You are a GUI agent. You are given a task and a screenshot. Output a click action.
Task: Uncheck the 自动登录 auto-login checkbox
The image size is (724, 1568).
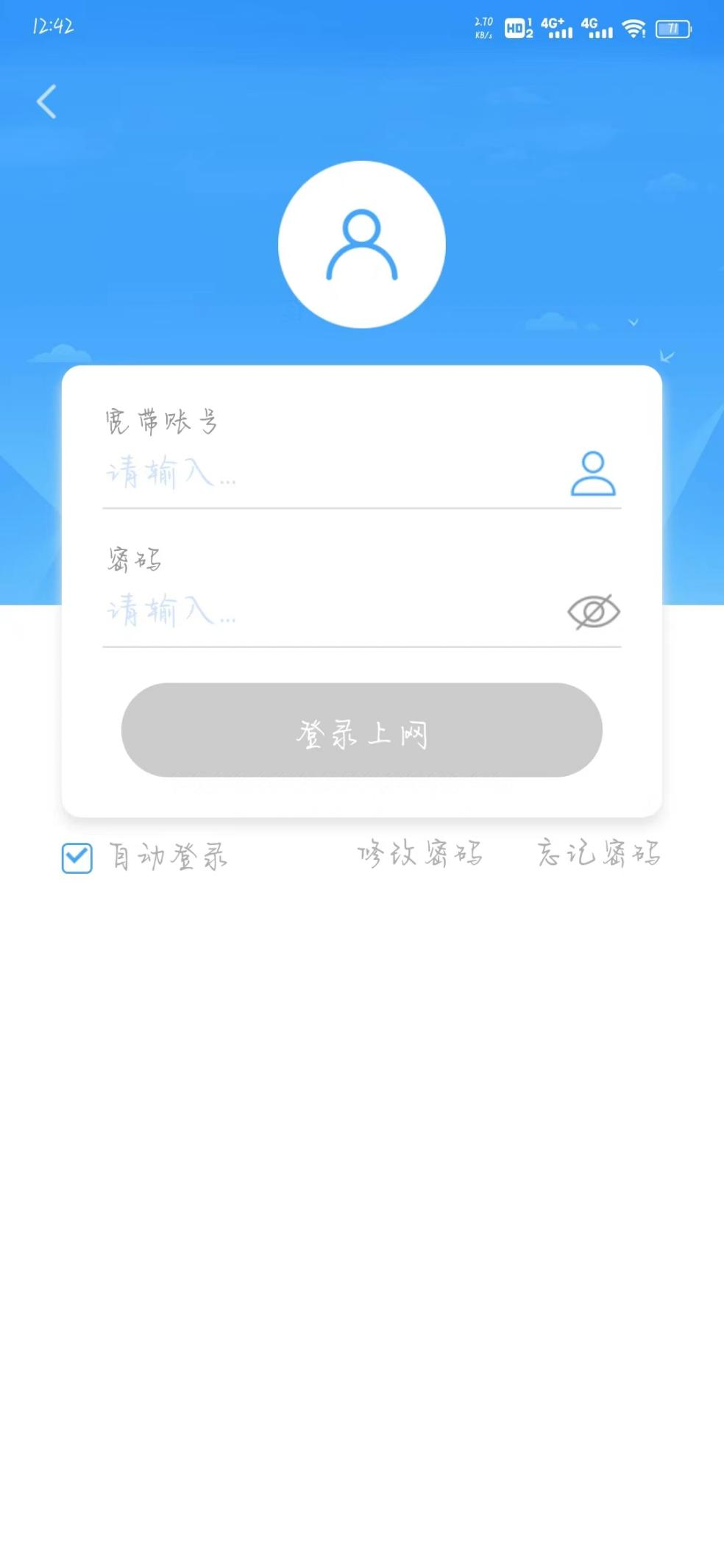pos(77,857)
